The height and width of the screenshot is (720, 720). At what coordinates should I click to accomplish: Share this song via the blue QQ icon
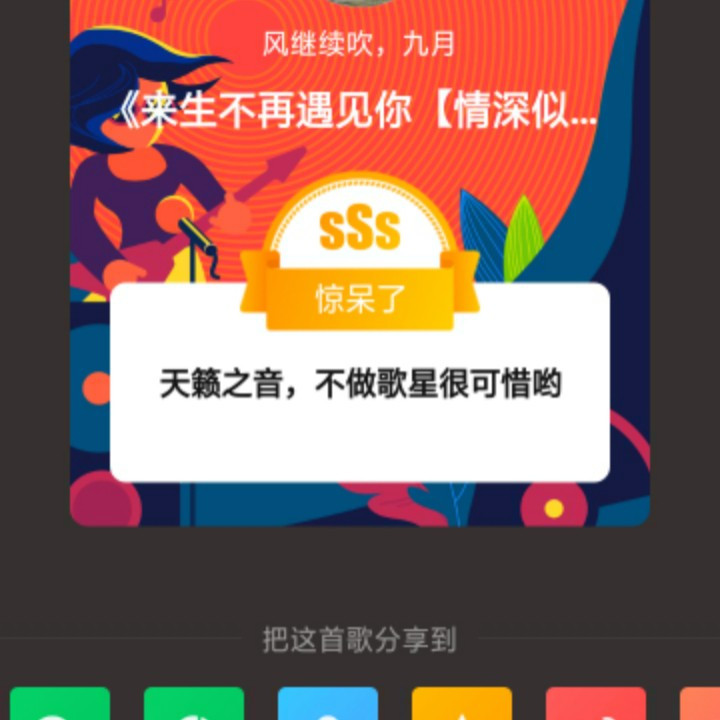coord(328,704)
